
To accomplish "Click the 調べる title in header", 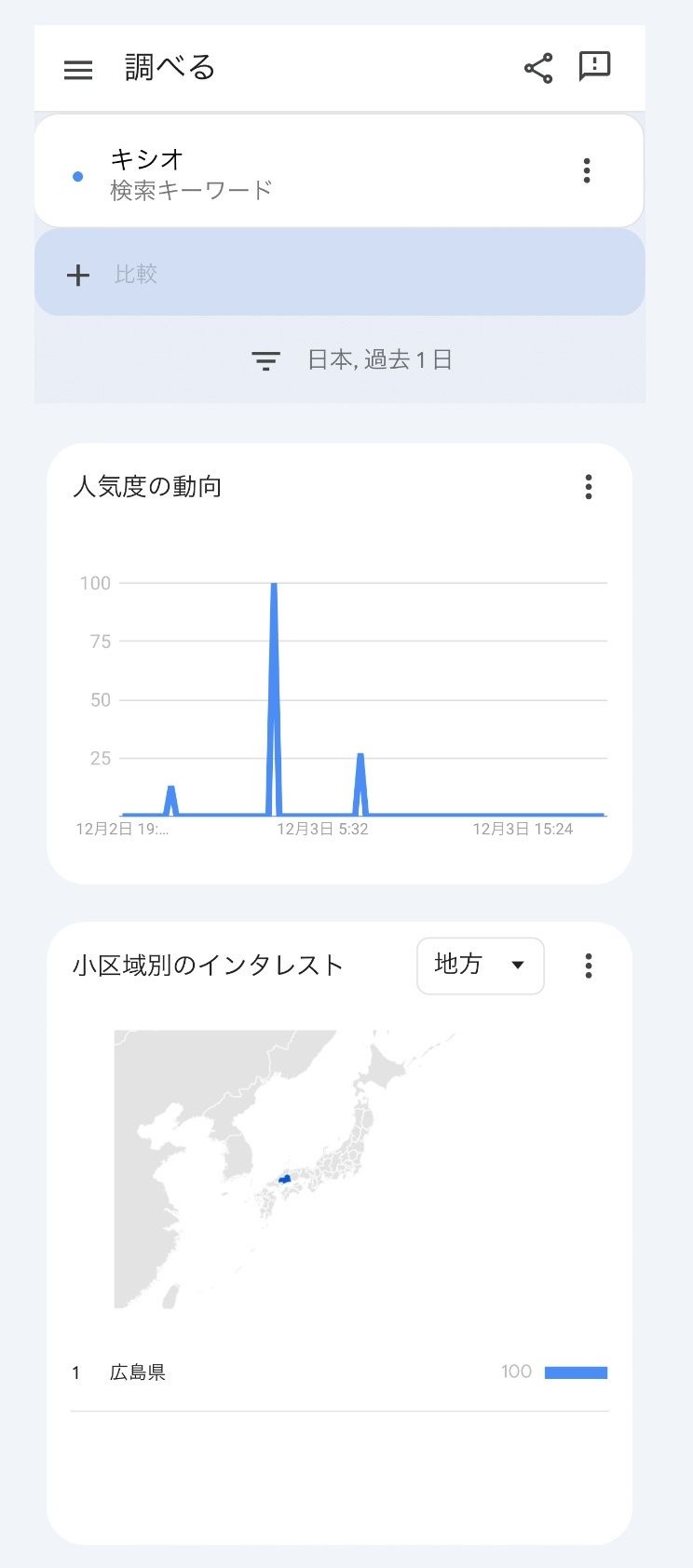I will (168, 66).
